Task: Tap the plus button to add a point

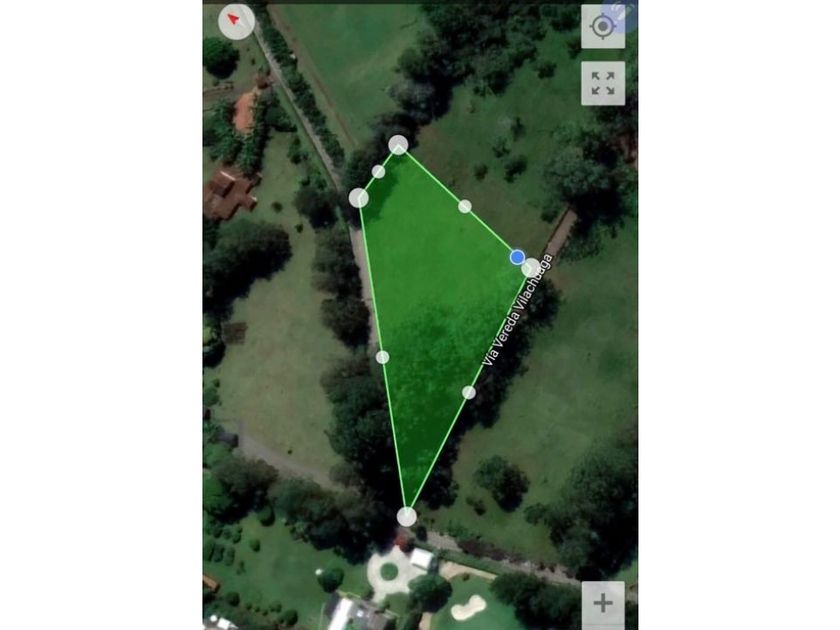Action: 603,603
